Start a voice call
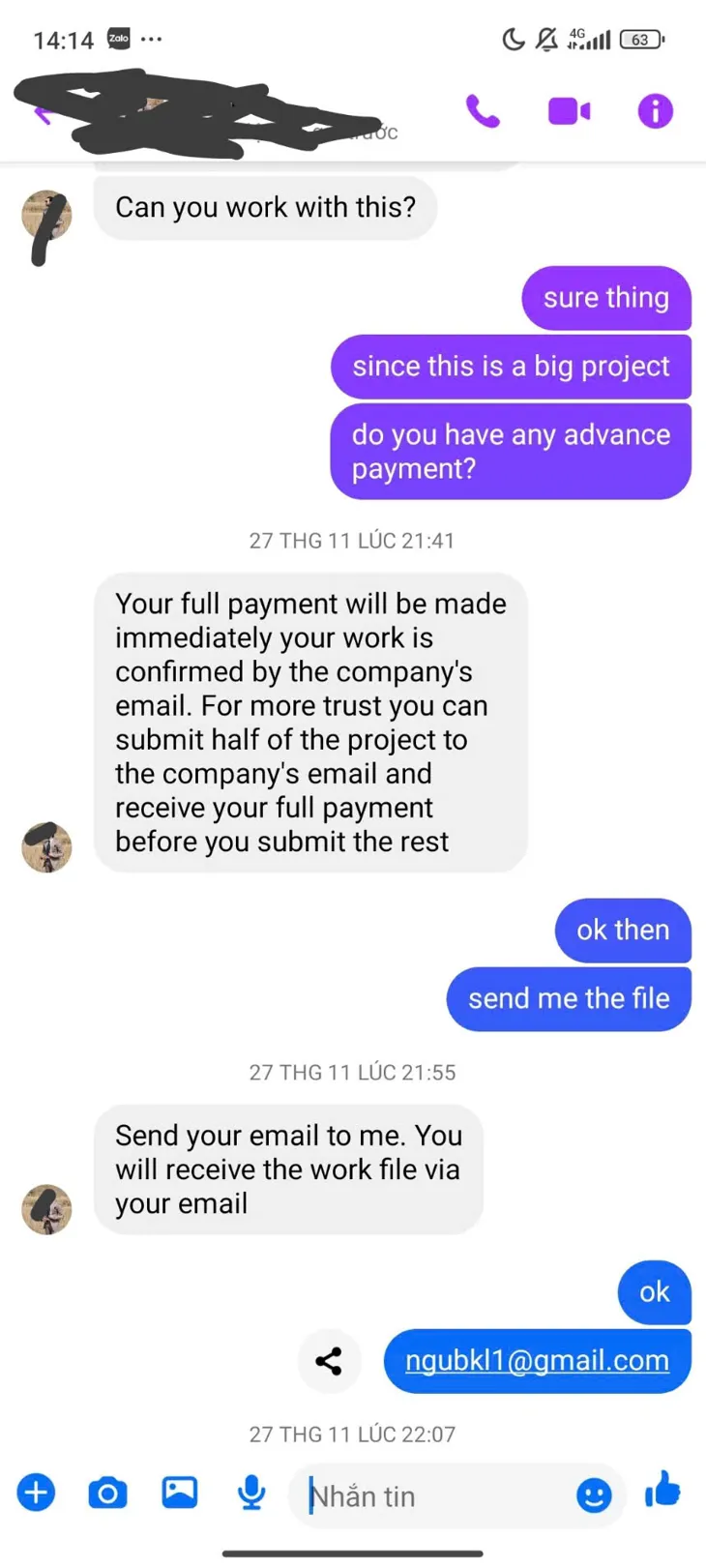 click(483, 111)
